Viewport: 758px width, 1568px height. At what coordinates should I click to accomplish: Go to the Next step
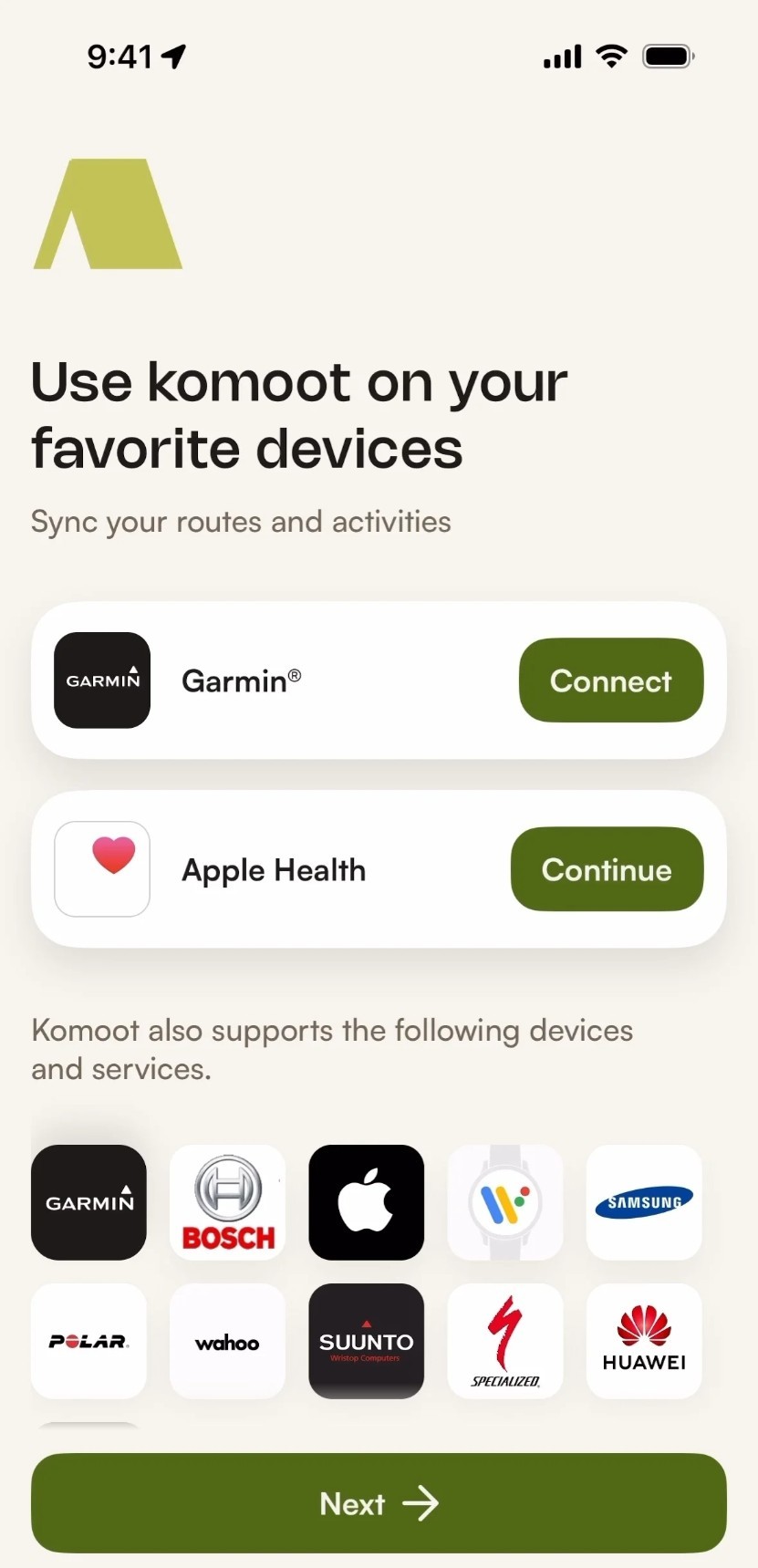379,1503
